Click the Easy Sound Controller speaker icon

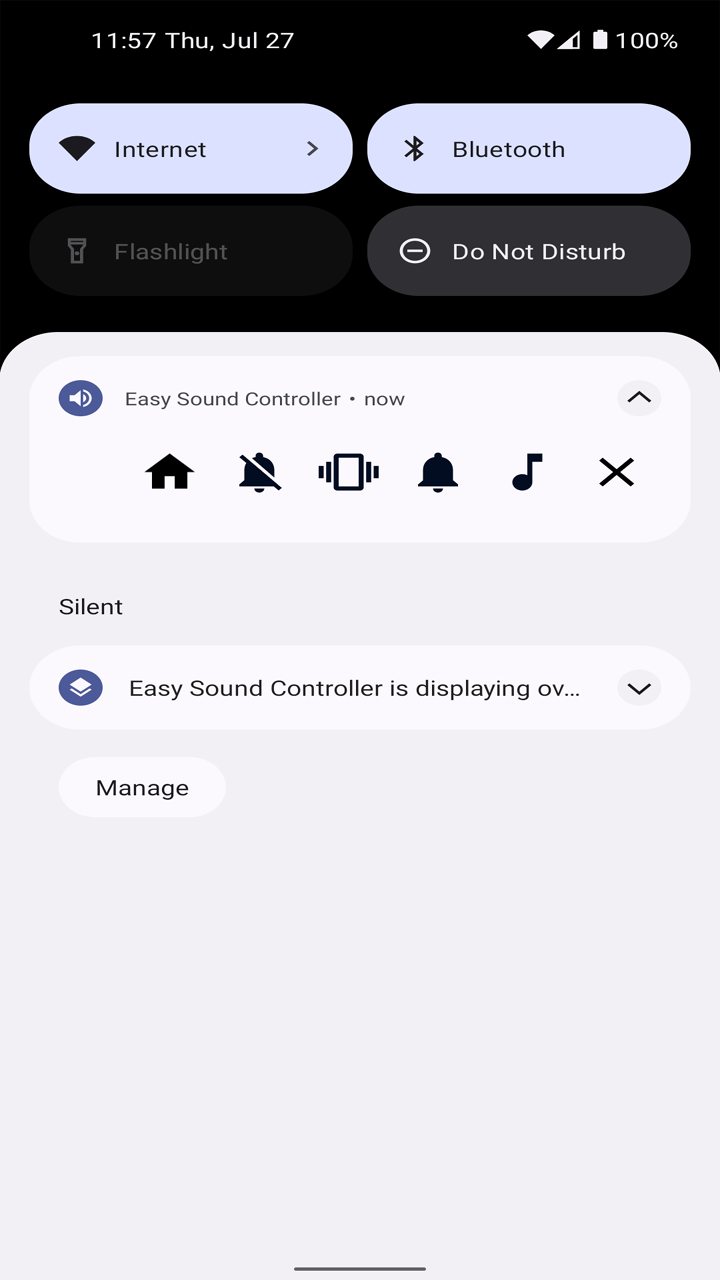(x=80, y=398)
